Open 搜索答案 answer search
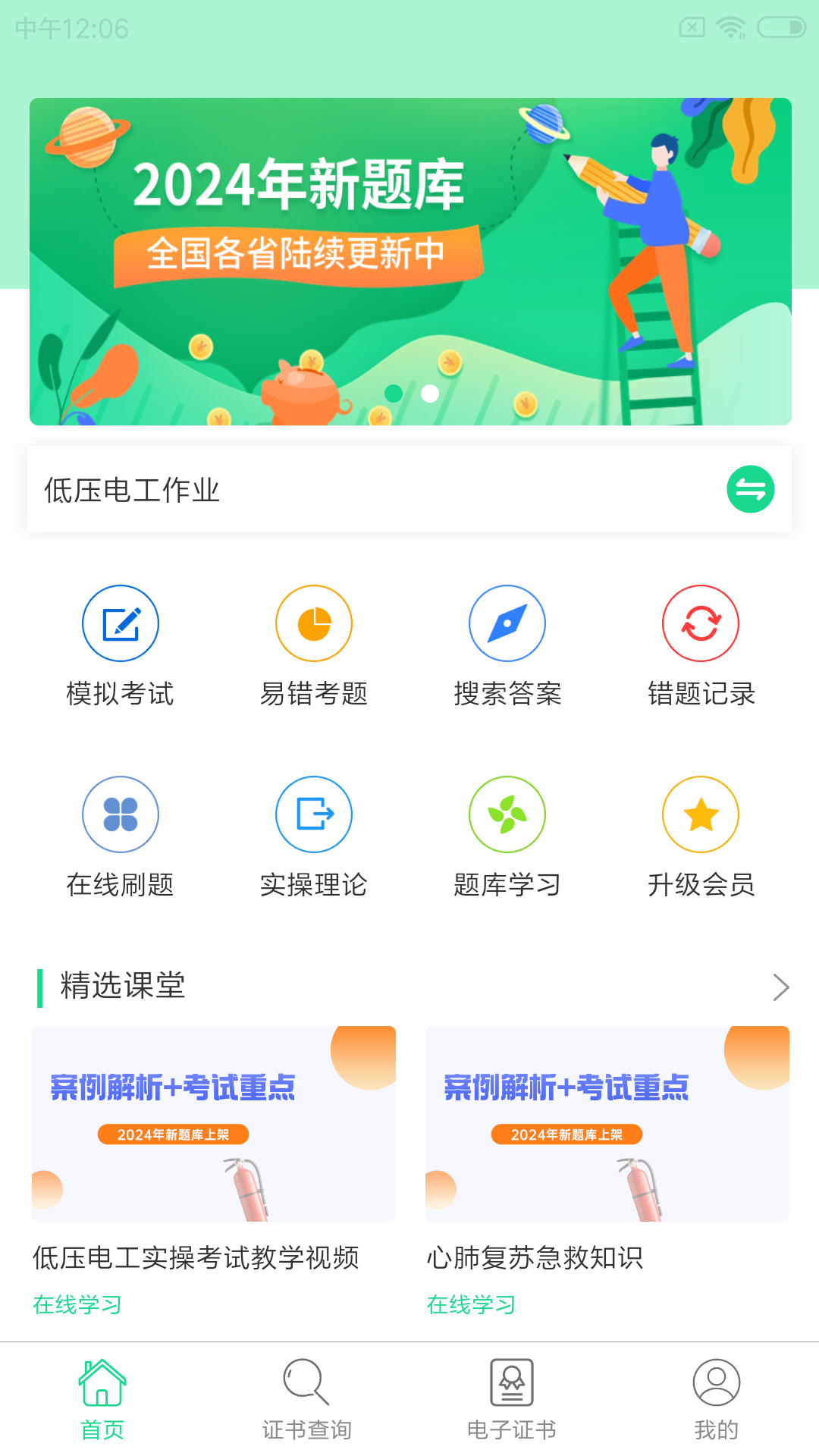This screenshot has height=1456, width=819. [507, 645]
